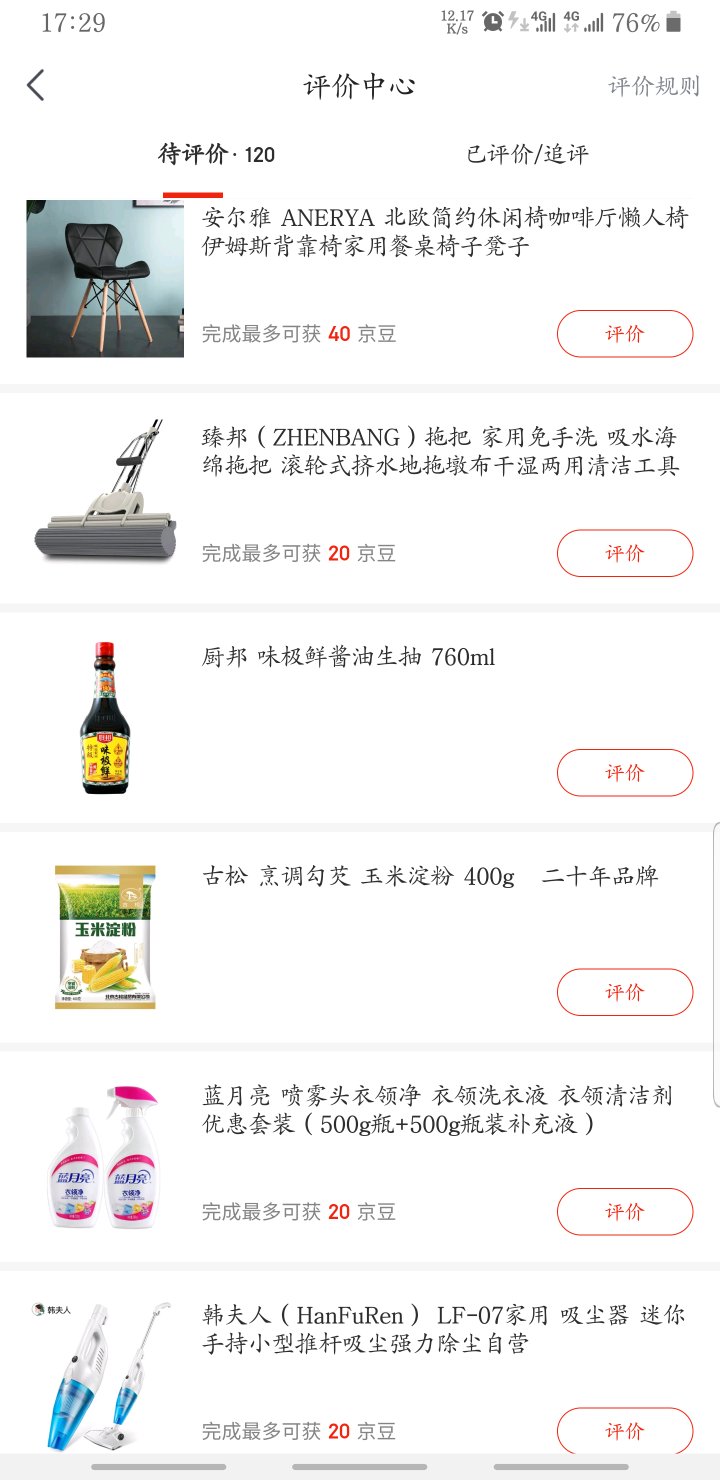
Task: View the 厨邦 soy sauce image
Action: point(105,718)
